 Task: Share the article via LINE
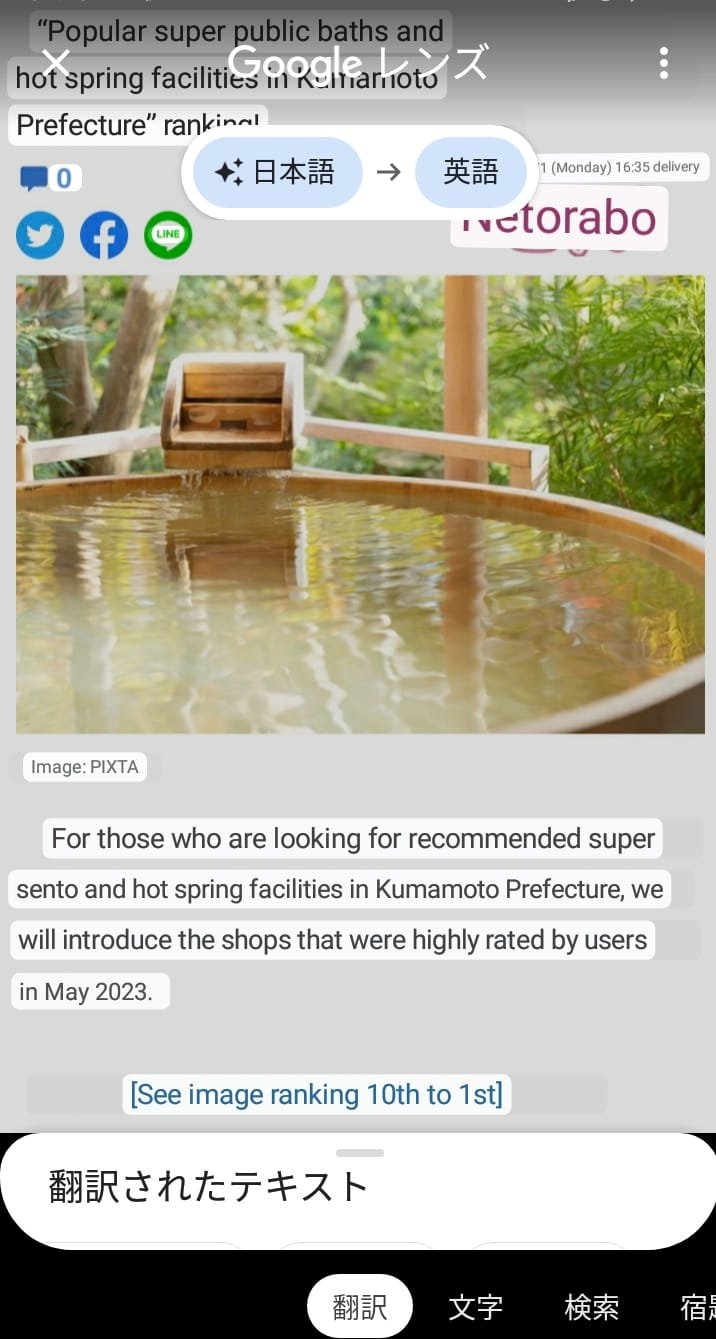tap(168, 236)
